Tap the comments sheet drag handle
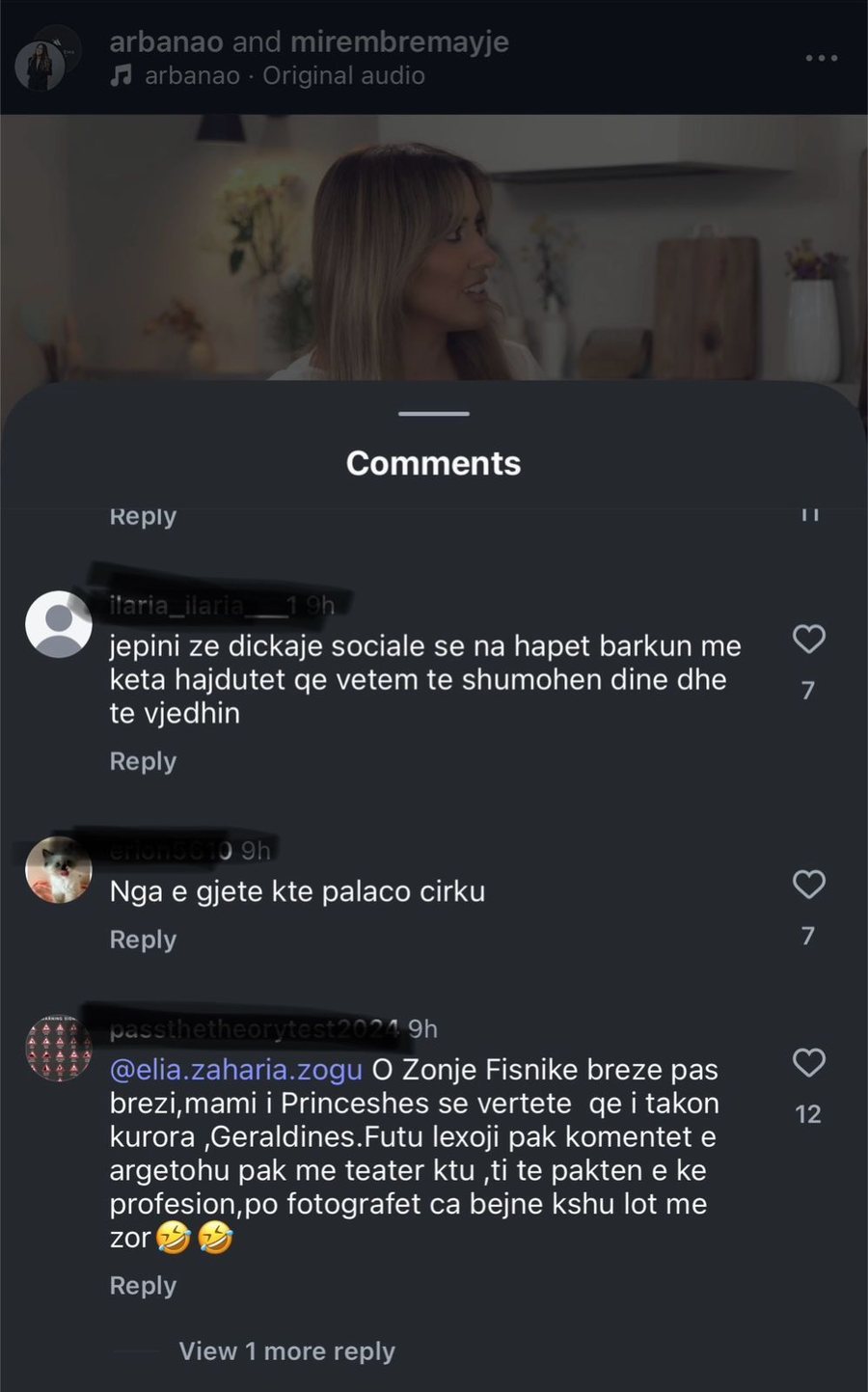868x1392 pixels. (x=434, y=414)
